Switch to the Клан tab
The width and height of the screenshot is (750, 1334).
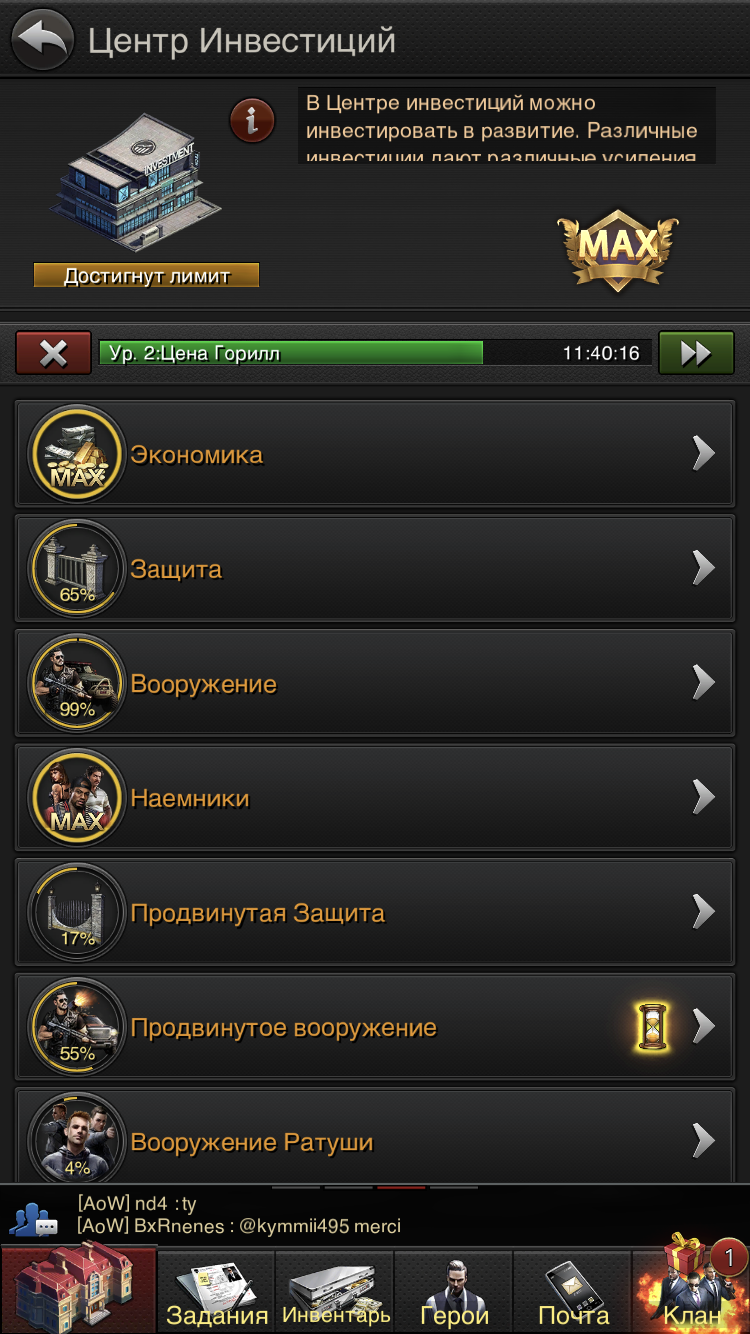pos(692,1290)
